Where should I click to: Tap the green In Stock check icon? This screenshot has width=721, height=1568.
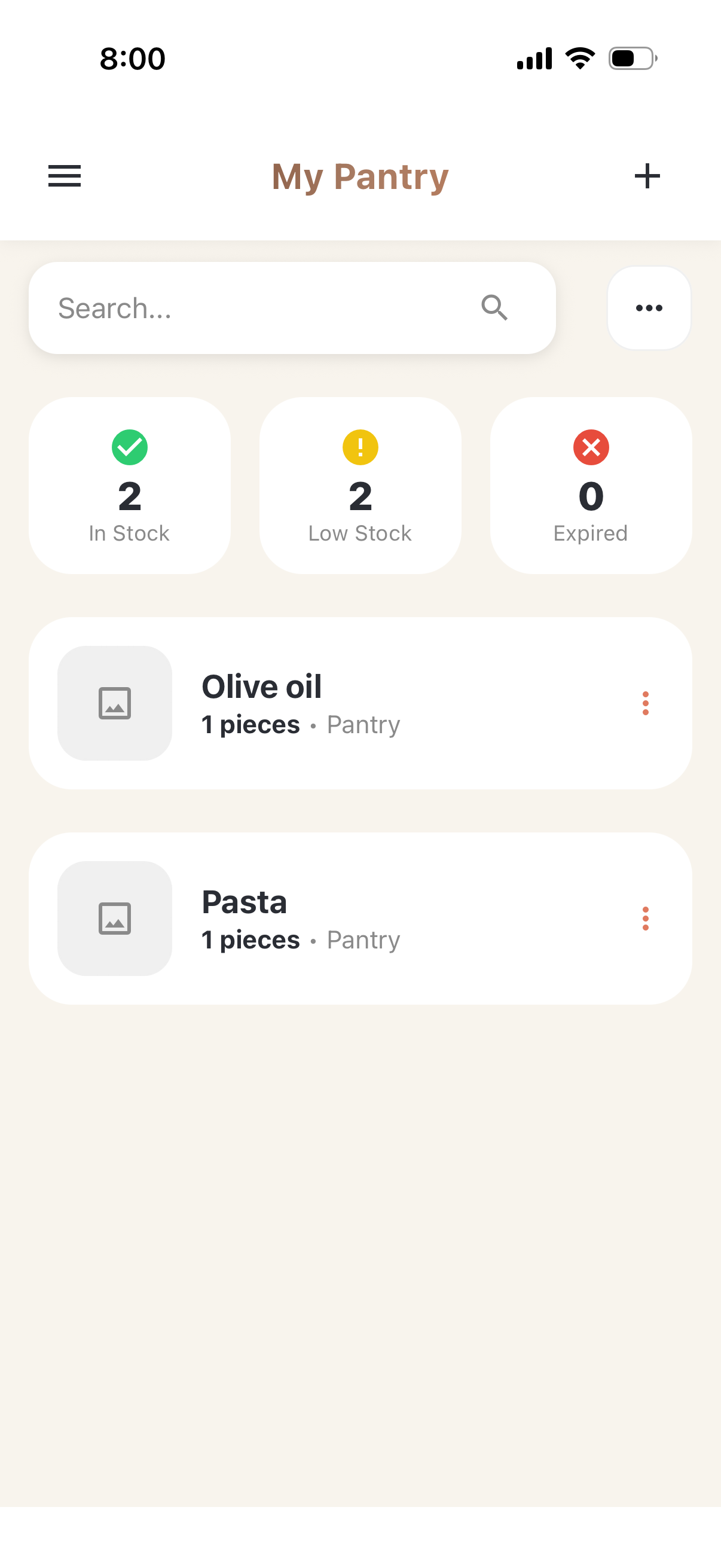[x=129, y=447]
